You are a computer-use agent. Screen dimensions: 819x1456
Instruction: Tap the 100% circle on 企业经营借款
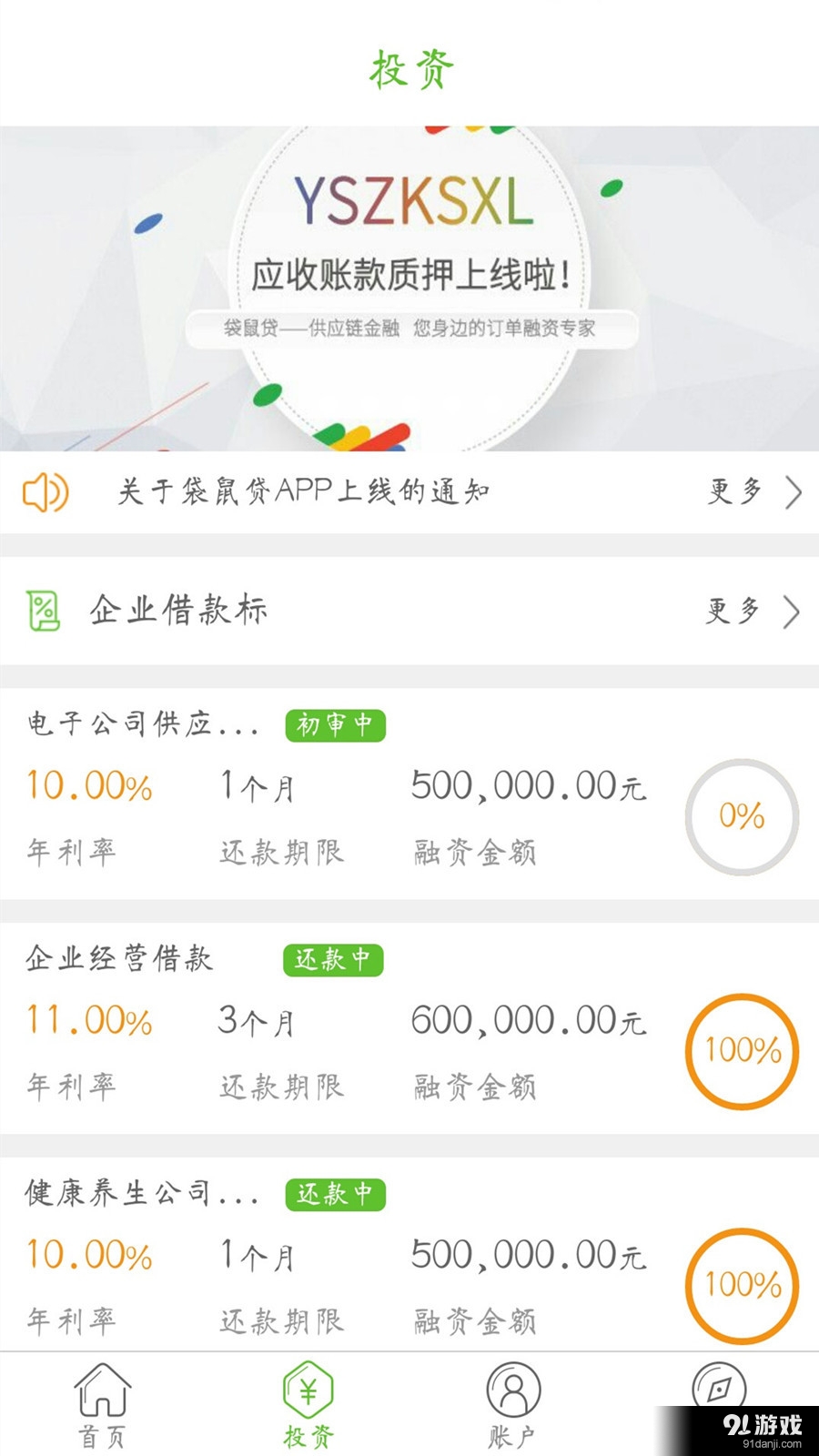click(742, 1051)
